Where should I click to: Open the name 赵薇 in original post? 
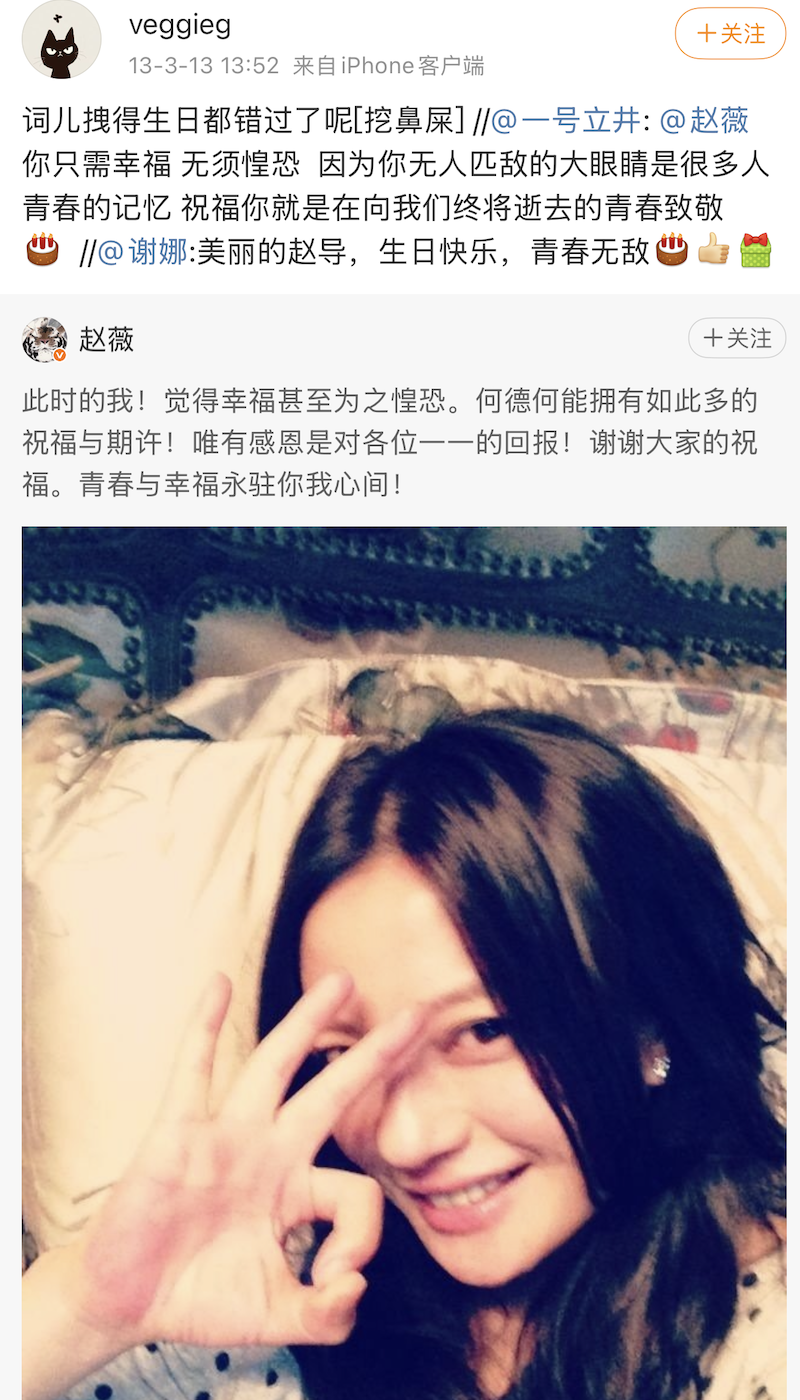pyautogui.click(x=106, y=340)
